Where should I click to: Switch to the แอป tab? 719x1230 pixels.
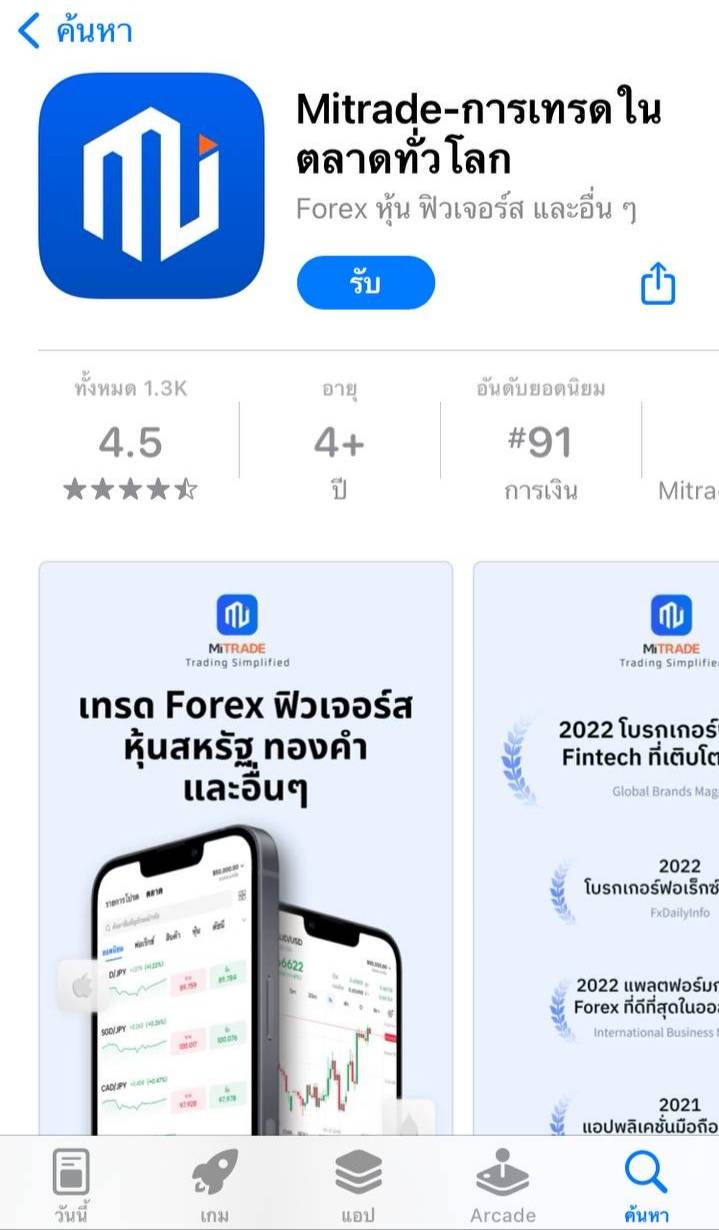(x=358, y=1187)
